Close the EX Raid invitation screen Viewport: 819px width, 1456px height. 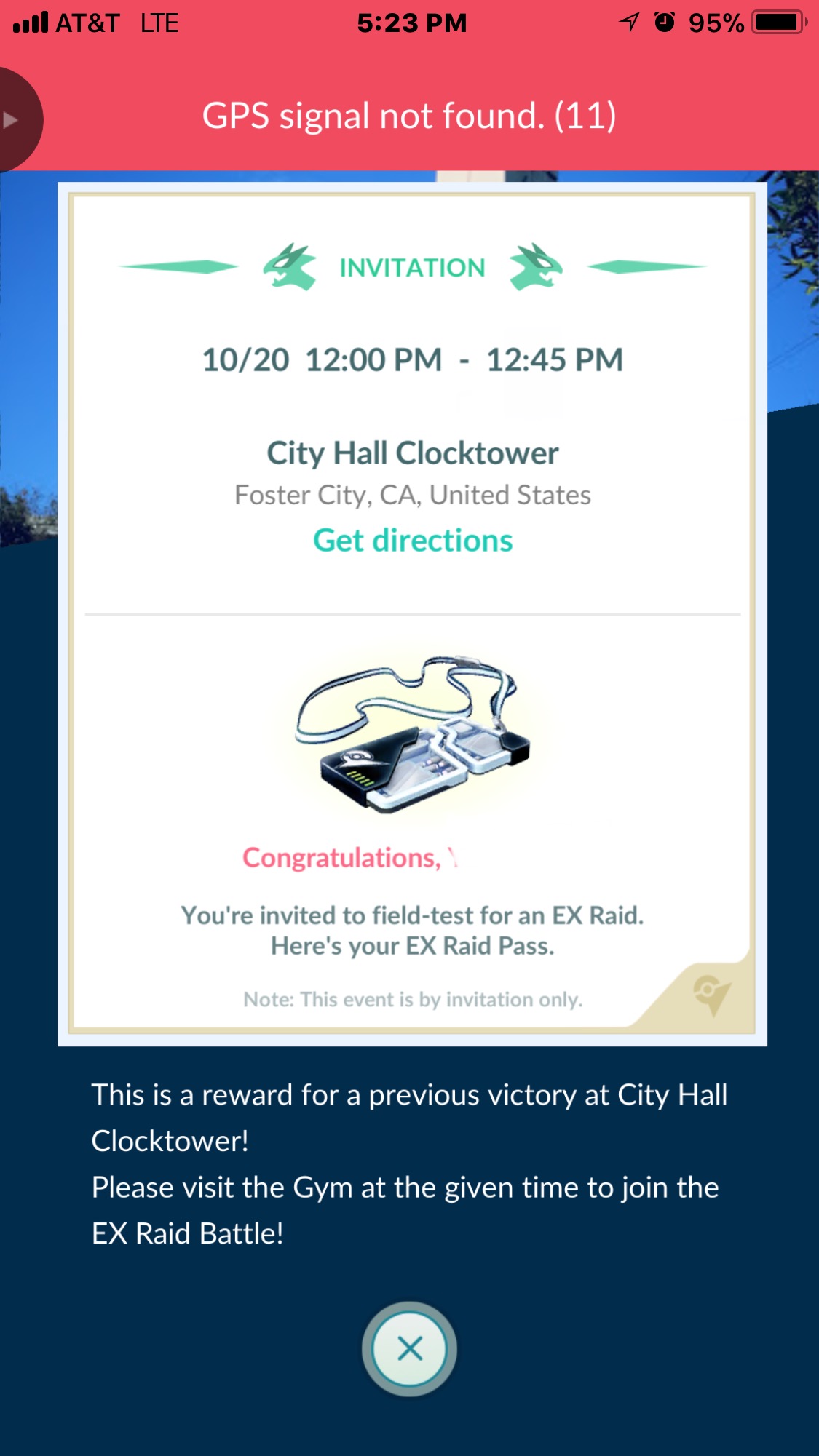[409, 1348]
